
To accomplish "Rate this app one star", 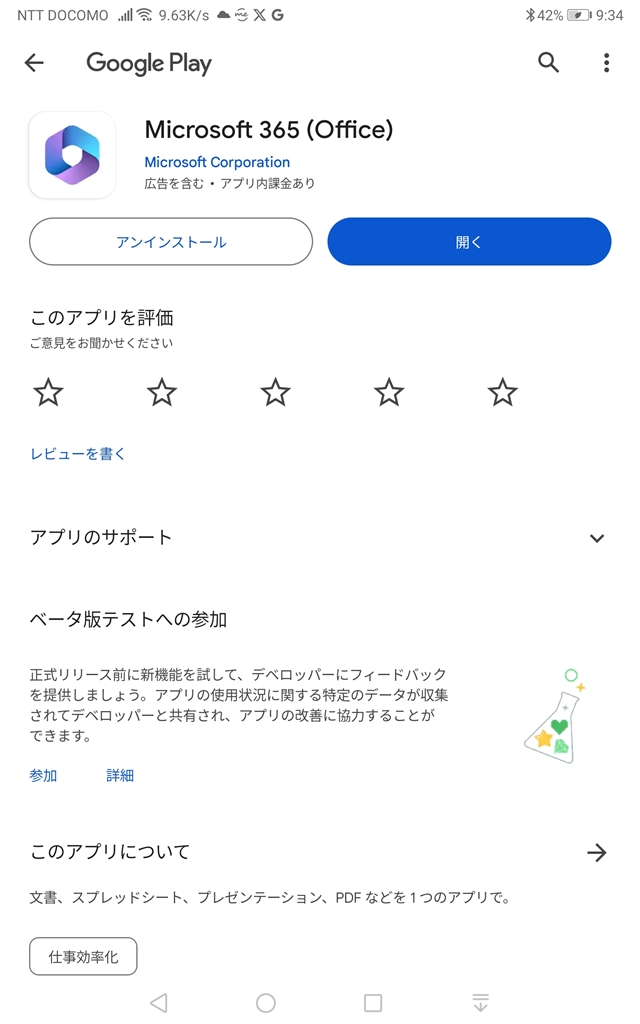I will pos(48,393).
